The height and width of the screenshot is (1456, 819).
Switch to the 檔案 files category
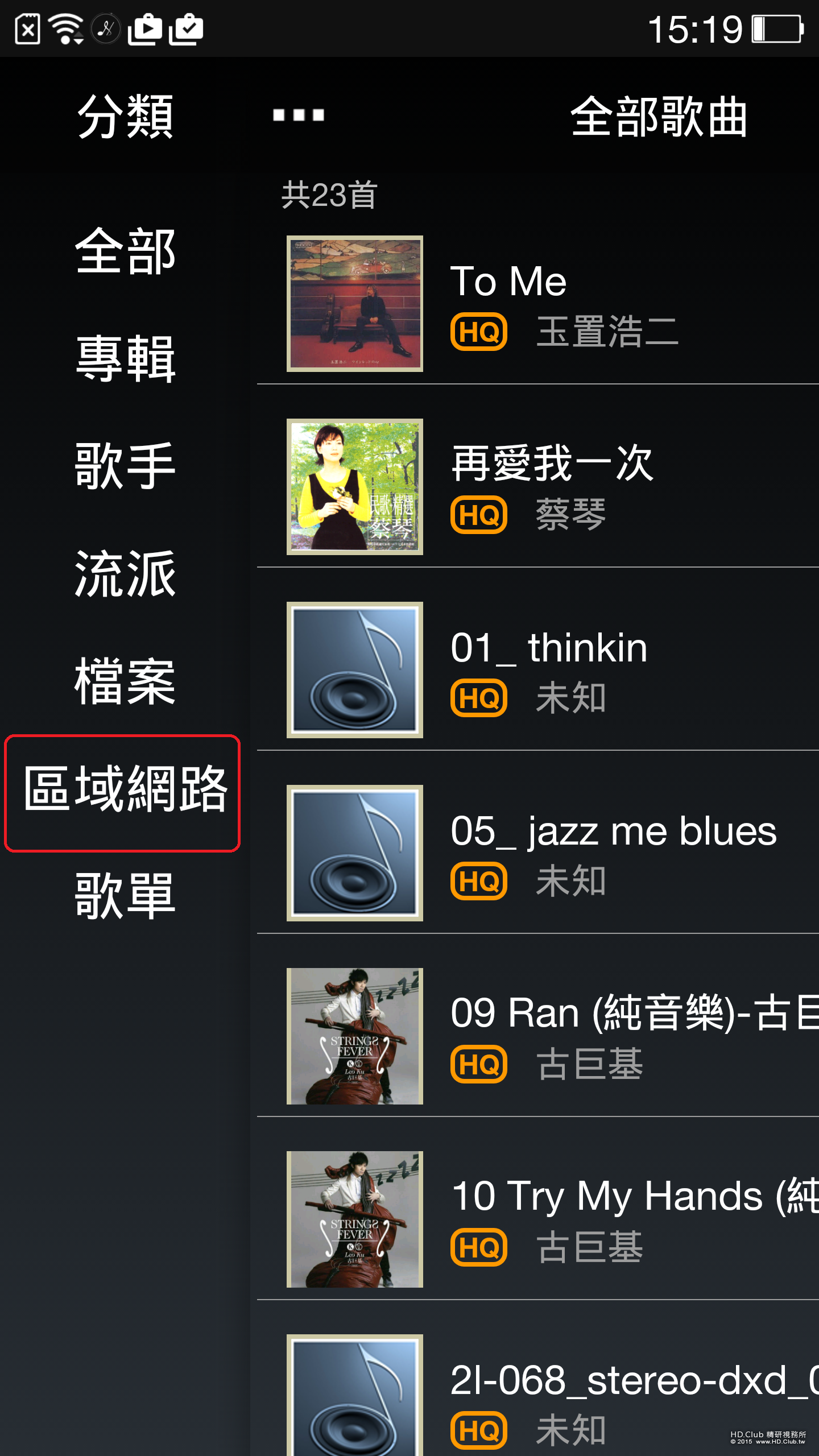(x=125, y=681)
